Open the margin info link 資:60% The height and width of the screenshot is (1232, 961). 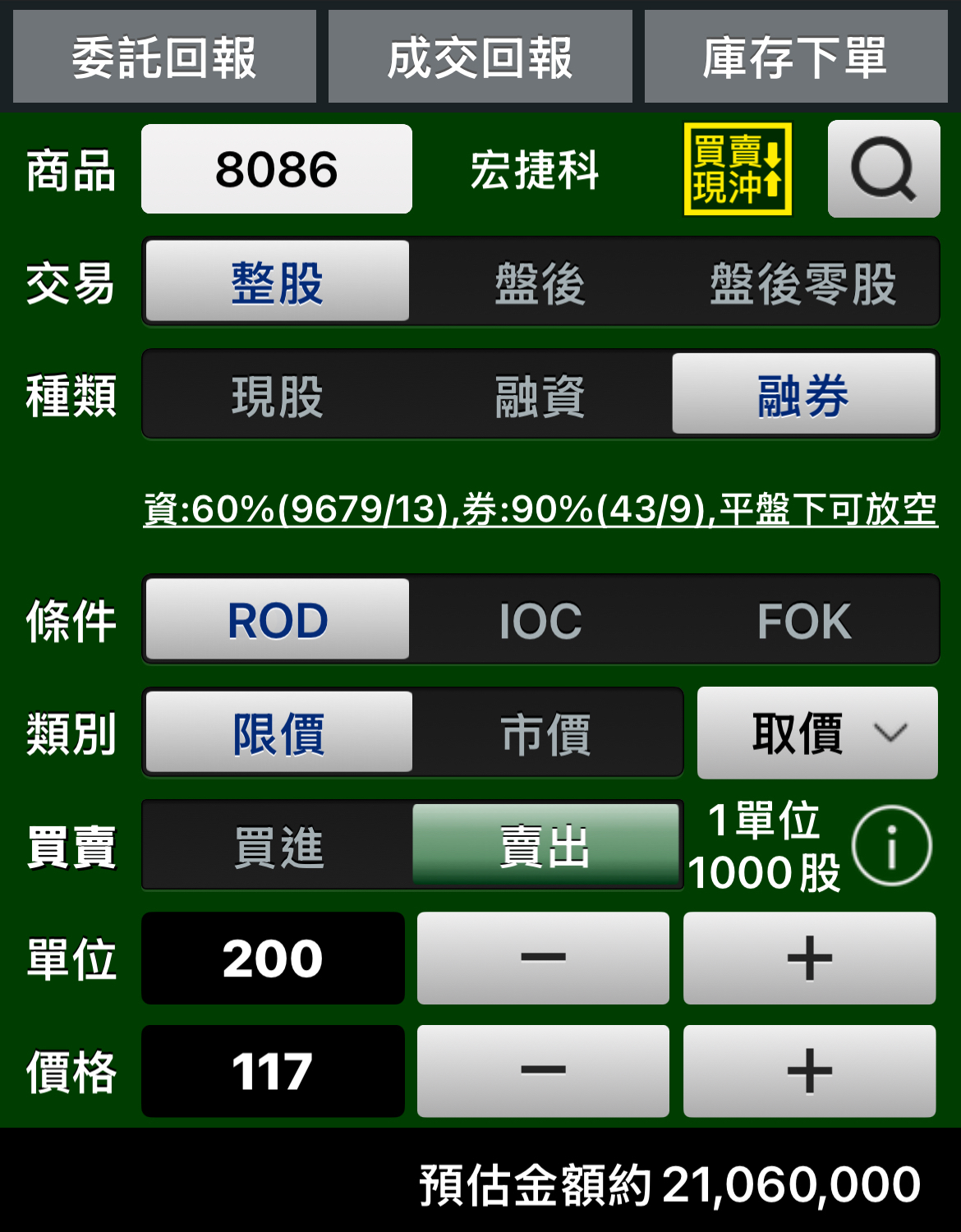pos(540,509)
